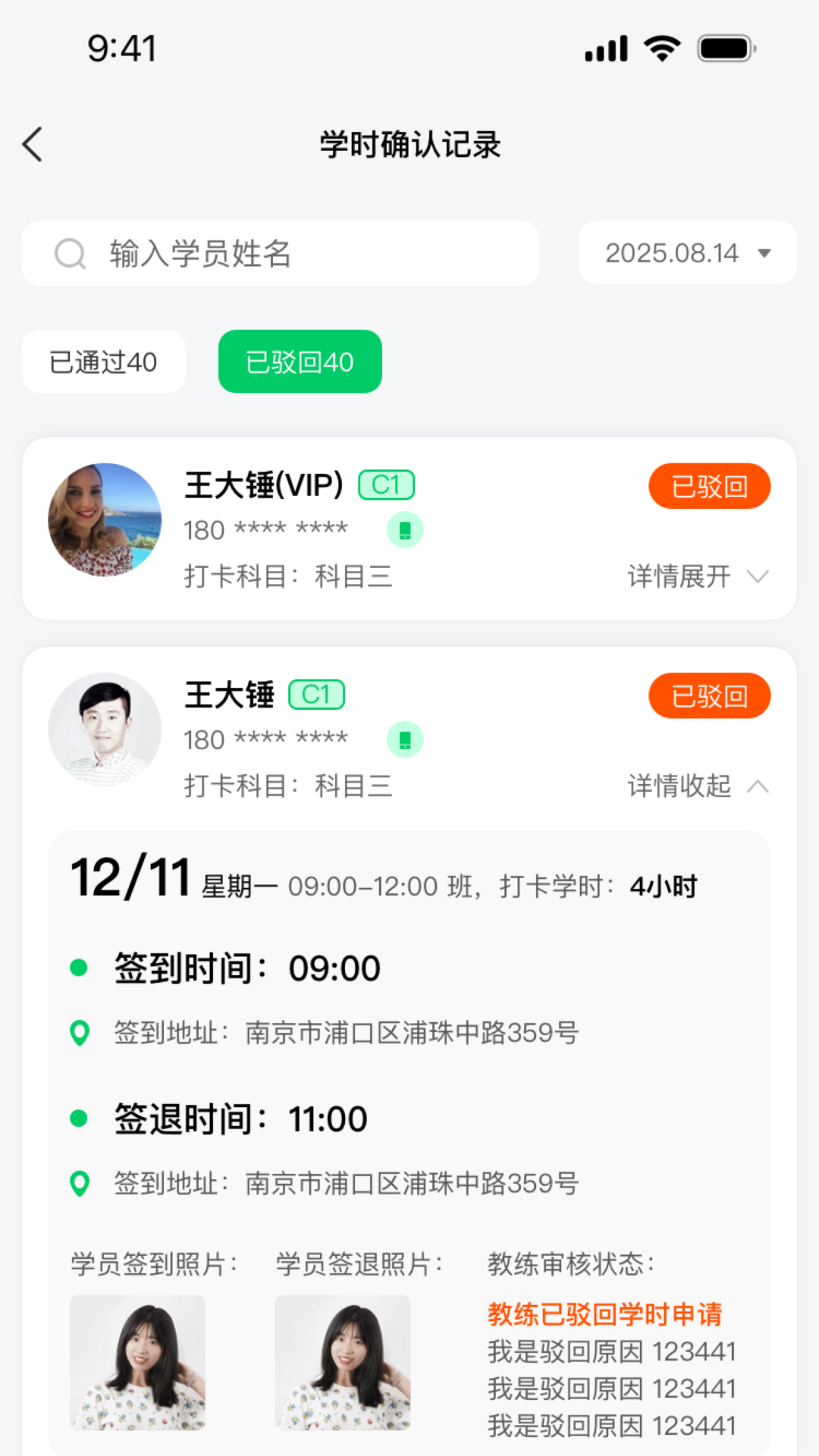Switch to the 已通过40 filter tab

[x=104, y=362]
